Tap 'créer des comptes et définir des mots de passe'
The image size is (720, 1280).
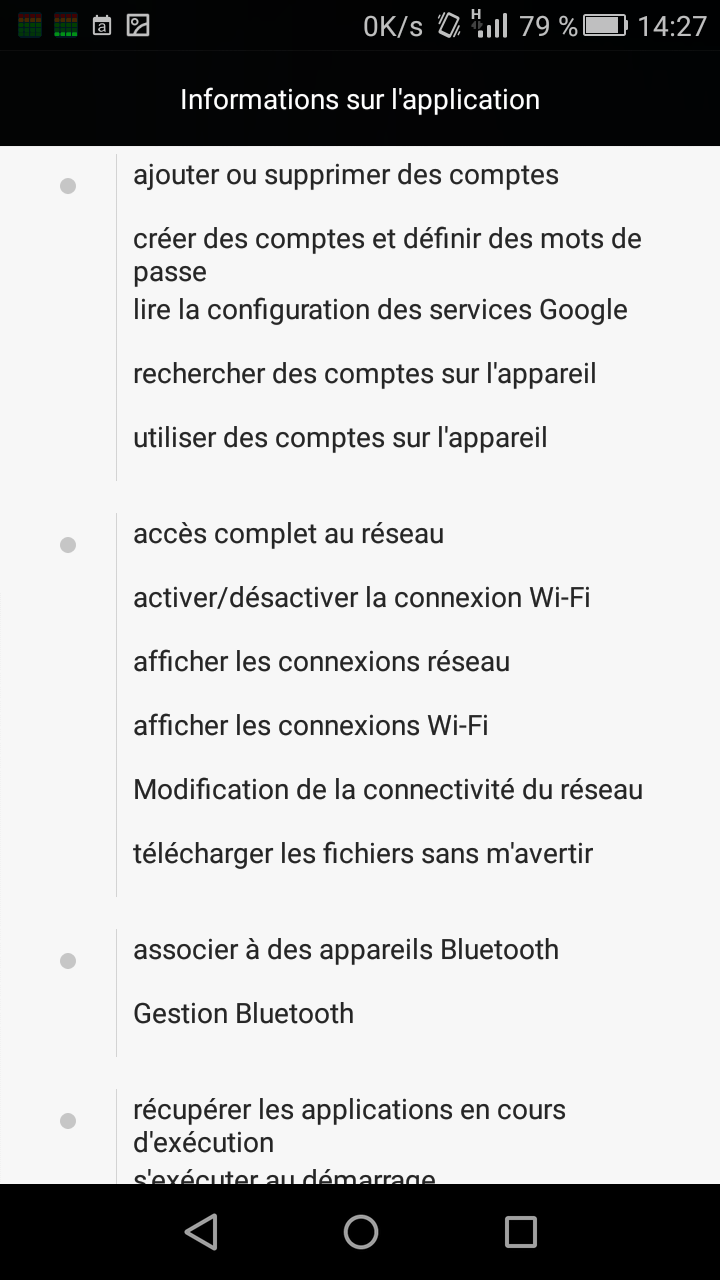(387, 255)
